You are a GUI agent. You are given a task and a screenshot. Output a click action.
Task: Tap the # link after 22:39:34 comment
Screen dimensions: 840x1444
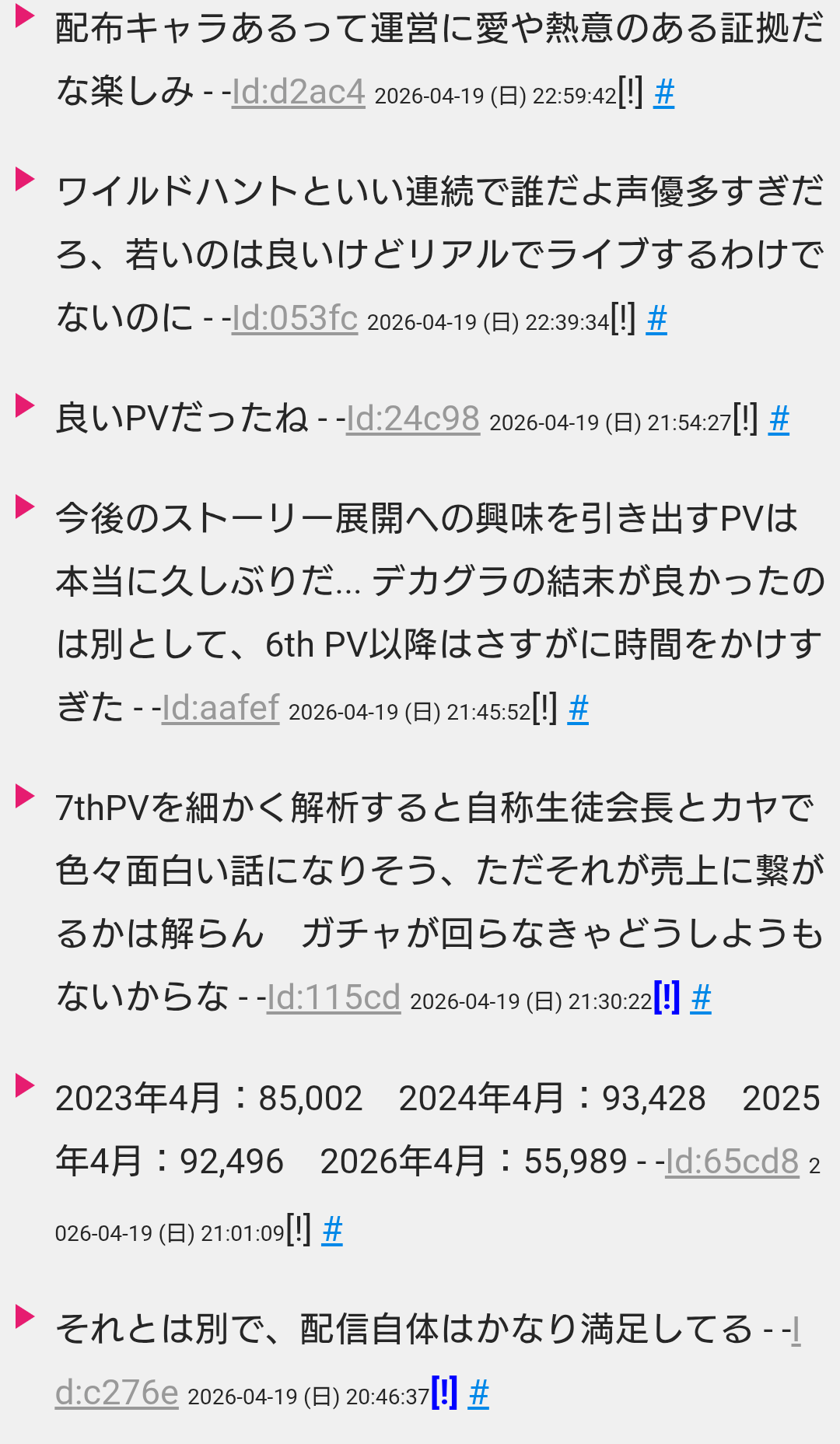tap(656, 320)
